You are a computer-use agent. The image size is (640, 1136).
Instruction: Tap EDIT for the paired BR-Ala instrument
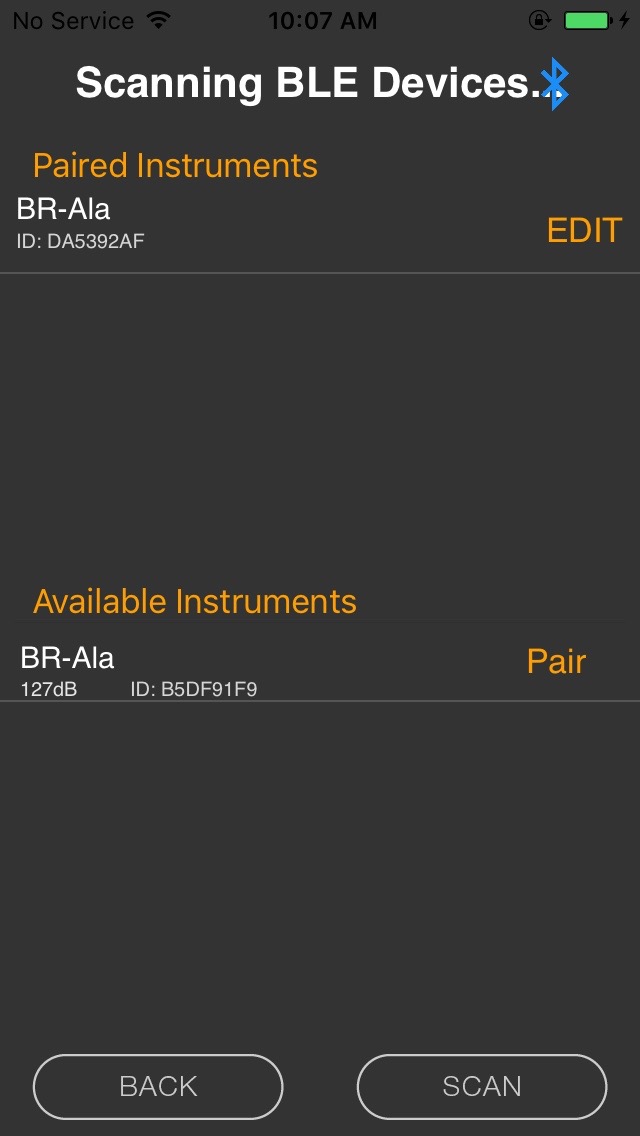pos(584,231)
